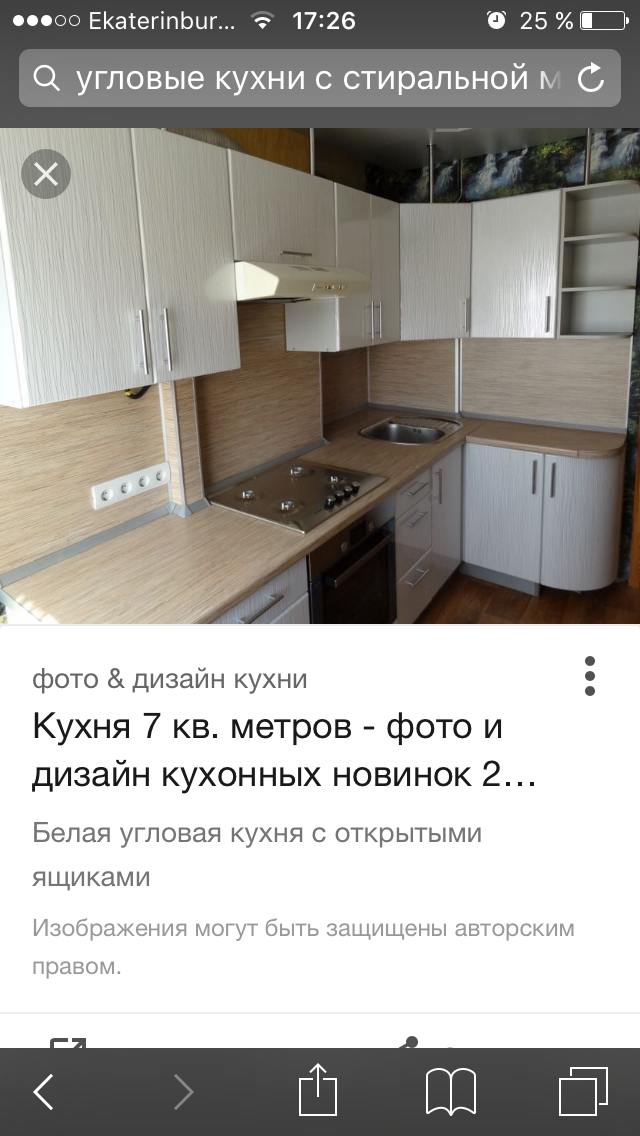Open the Safari share sheet

(x=319, y=1090)
